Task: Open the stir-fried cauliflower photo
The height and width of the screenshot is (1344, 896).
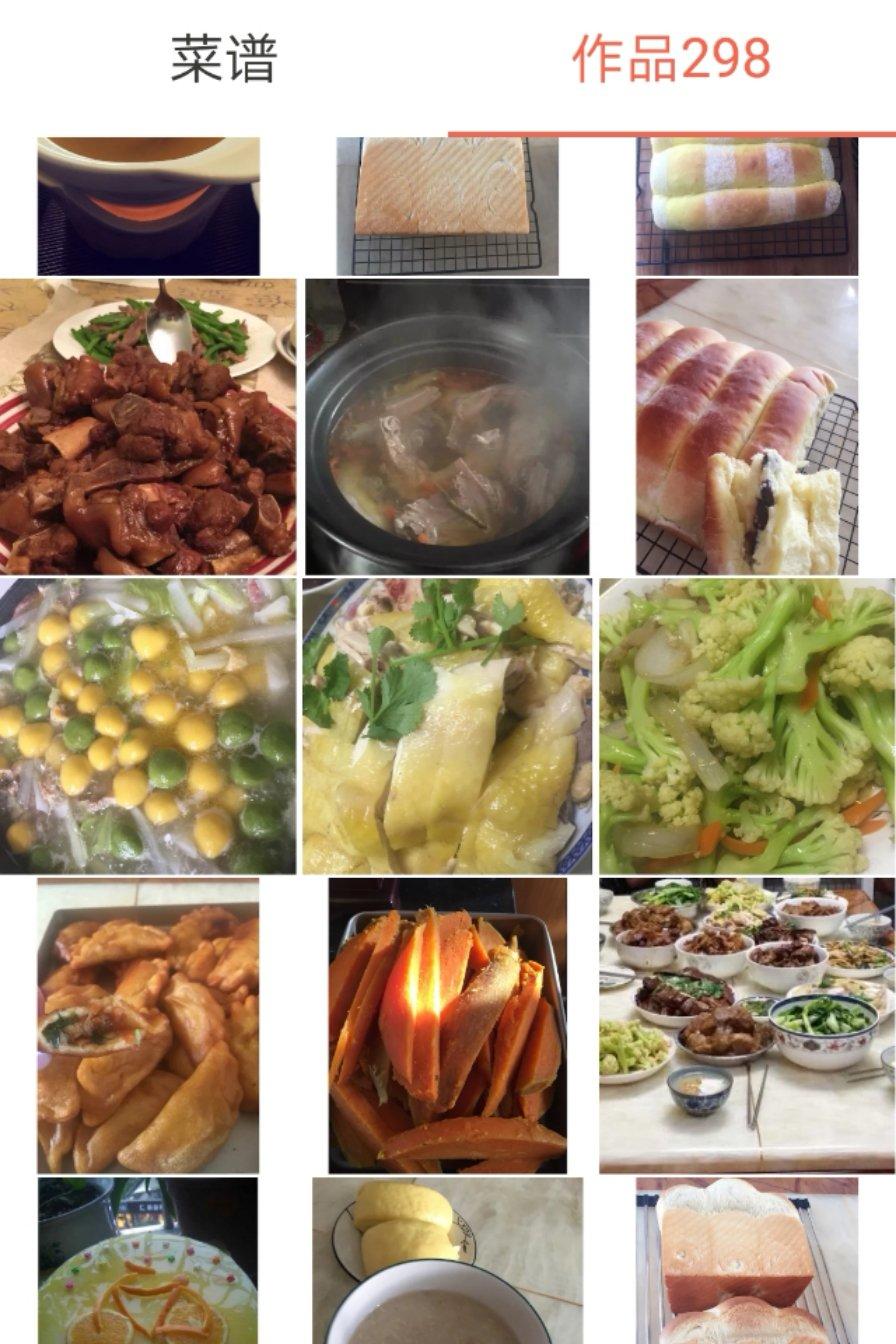Action: pos(746,725)
